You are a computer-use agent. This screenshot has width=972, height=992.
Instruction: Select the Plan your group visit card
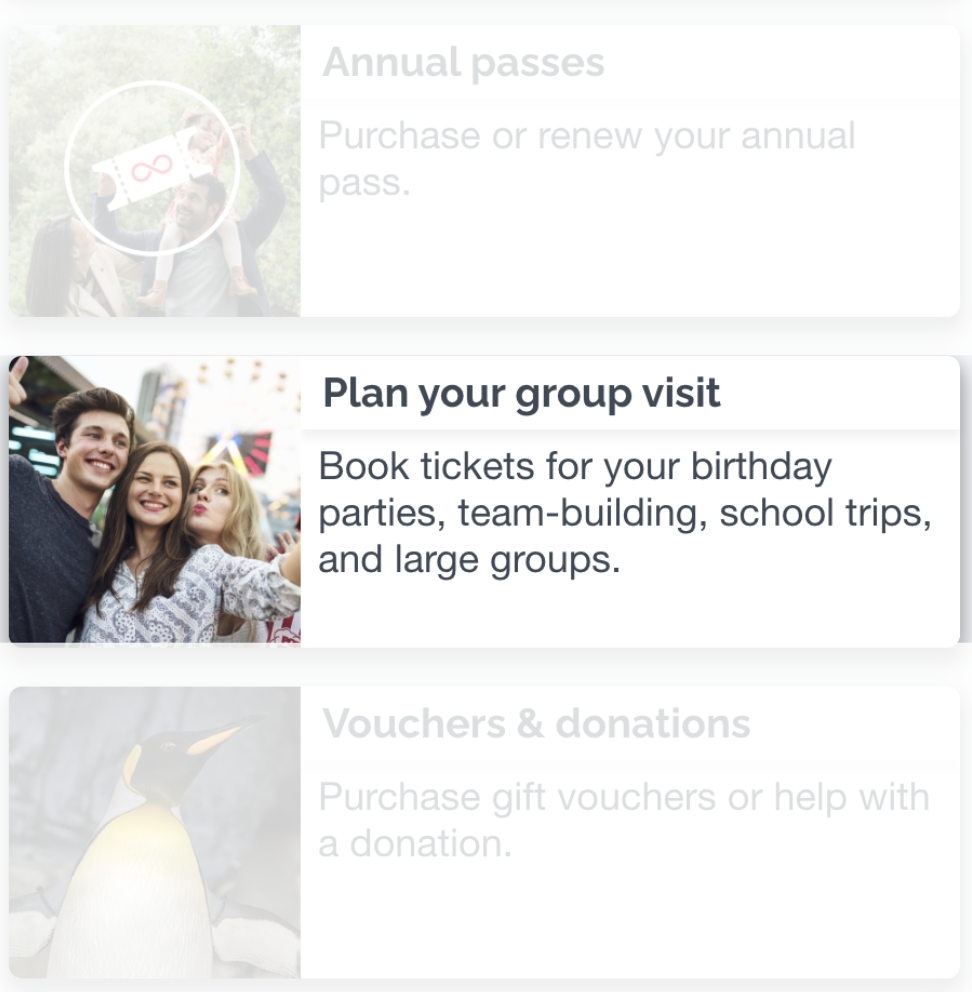484,501
